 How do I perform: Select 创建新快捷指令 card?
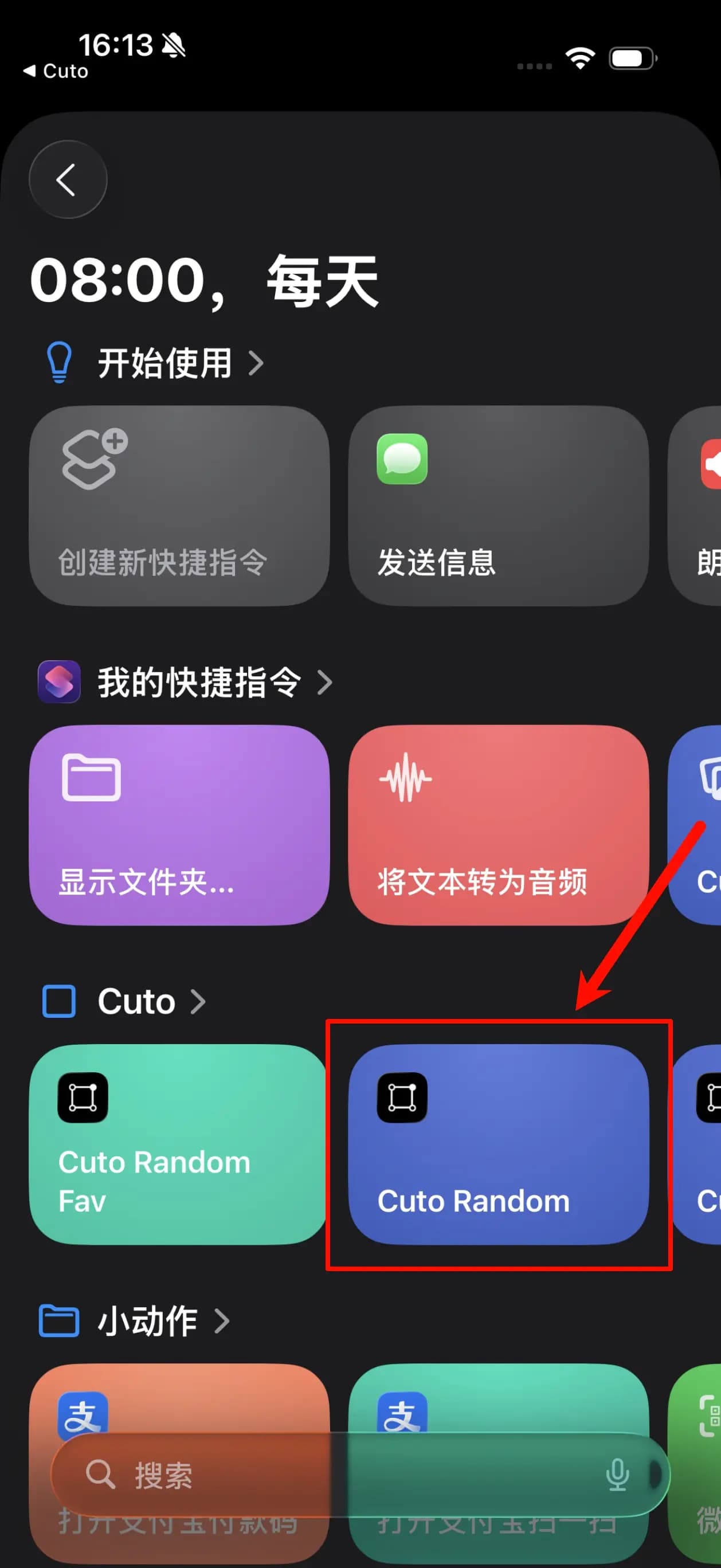pyautogui.click(x=179, y=505)
